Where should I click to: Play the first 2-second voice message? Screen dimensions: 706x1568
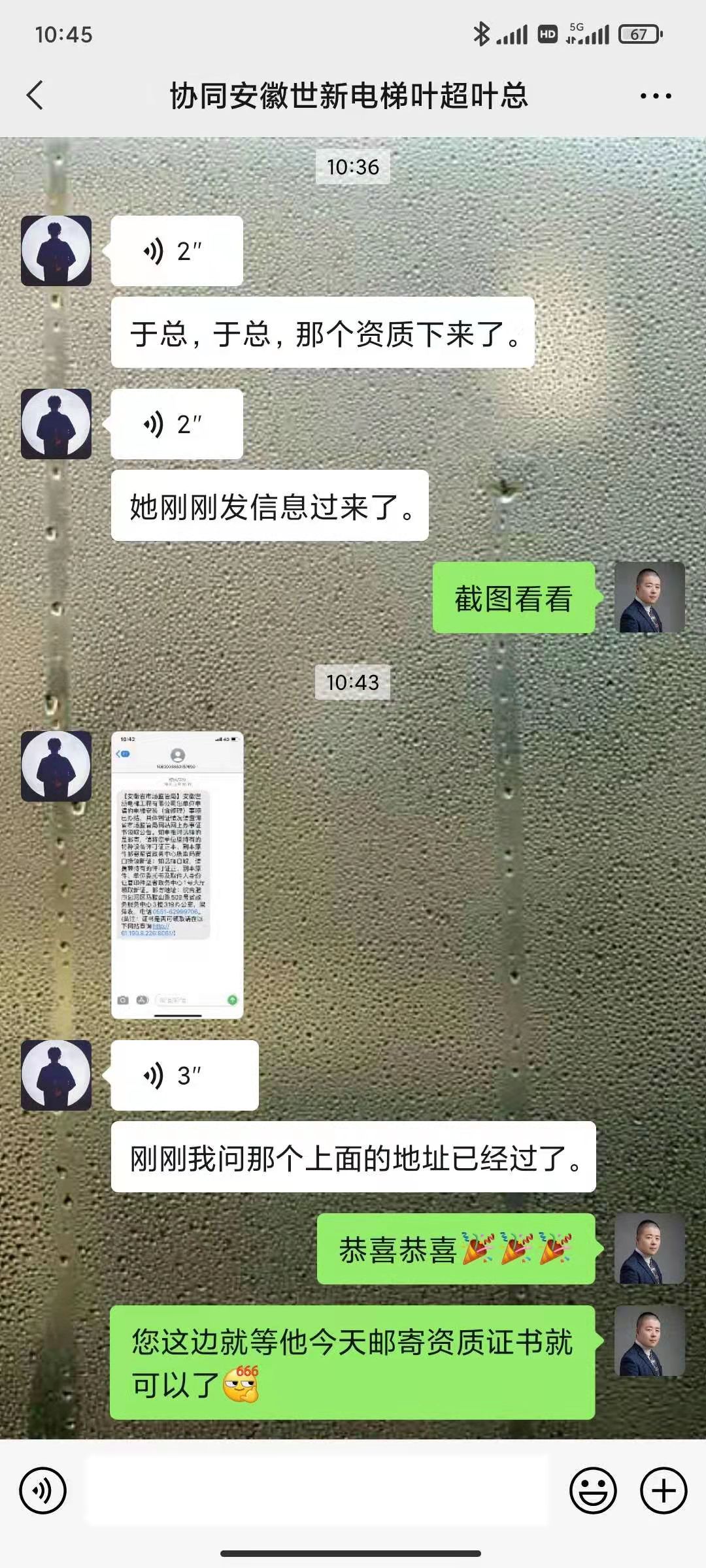[x=176, y=251]
